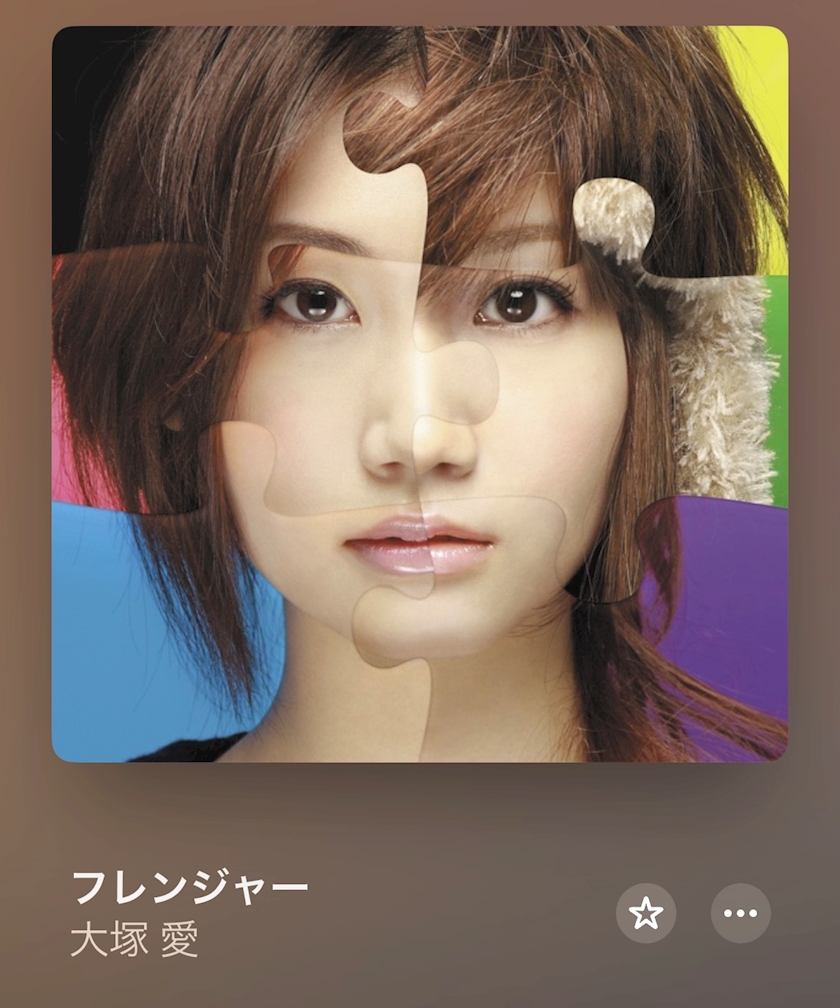
Task: Tap the フレンジャー album artwork
Action: pyautogui.click(x=420, y=394)
